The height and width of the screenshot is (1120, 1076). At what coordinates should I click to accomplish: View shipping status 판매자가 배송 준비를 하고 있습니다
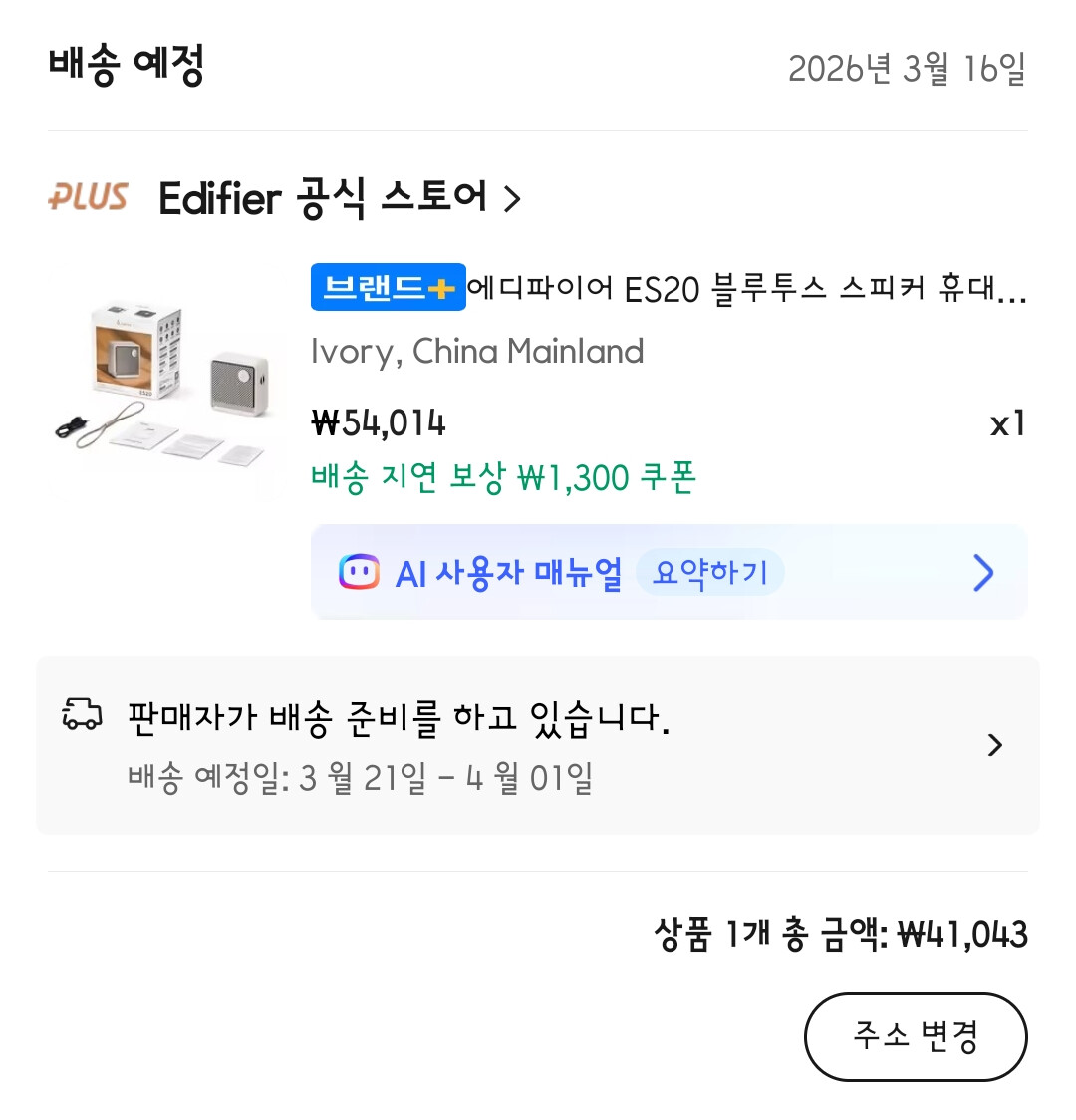(x=538, y=745)
